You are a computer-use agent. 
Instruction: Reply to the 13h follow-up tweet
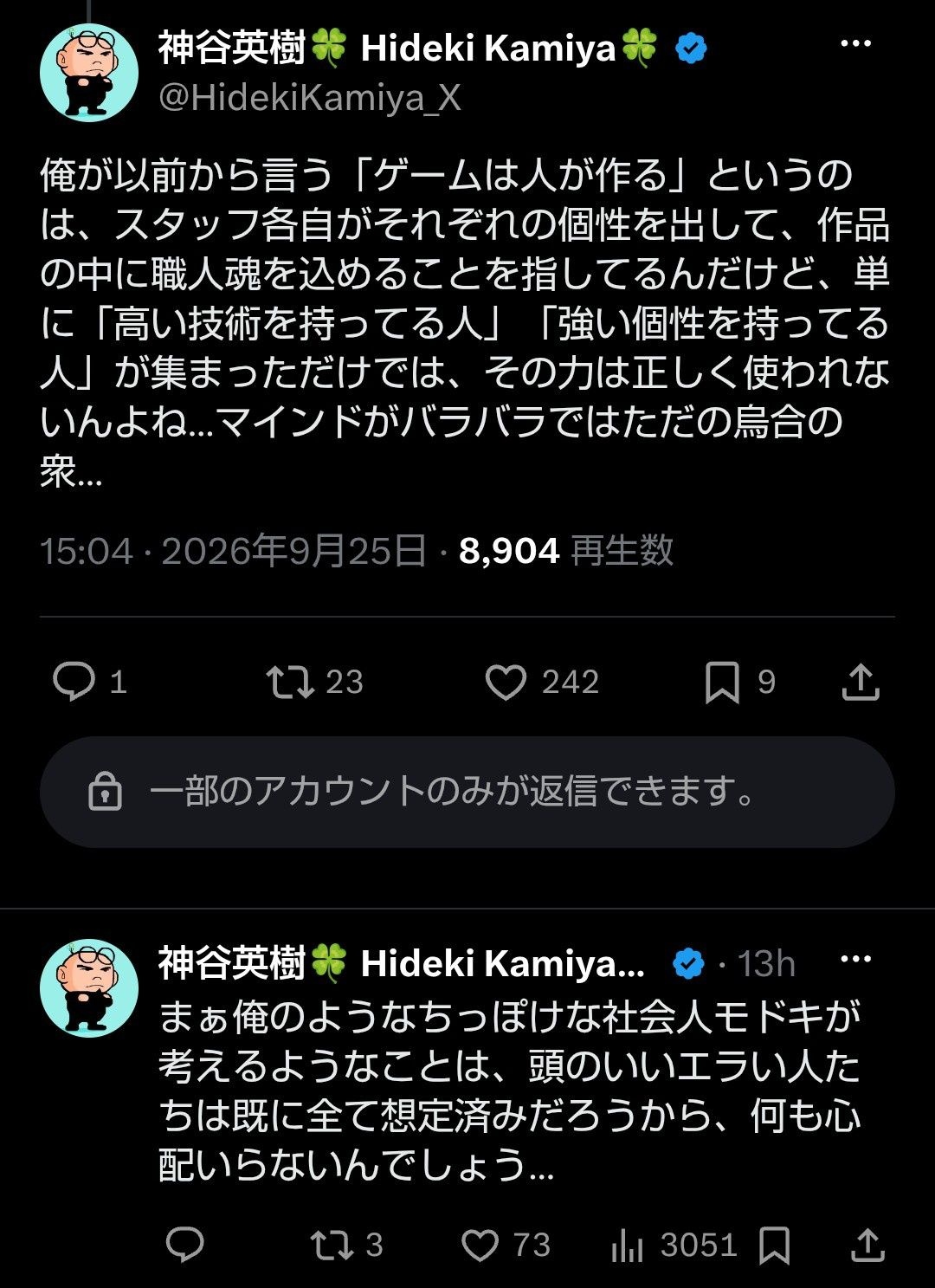click(x=184, y=1245)
